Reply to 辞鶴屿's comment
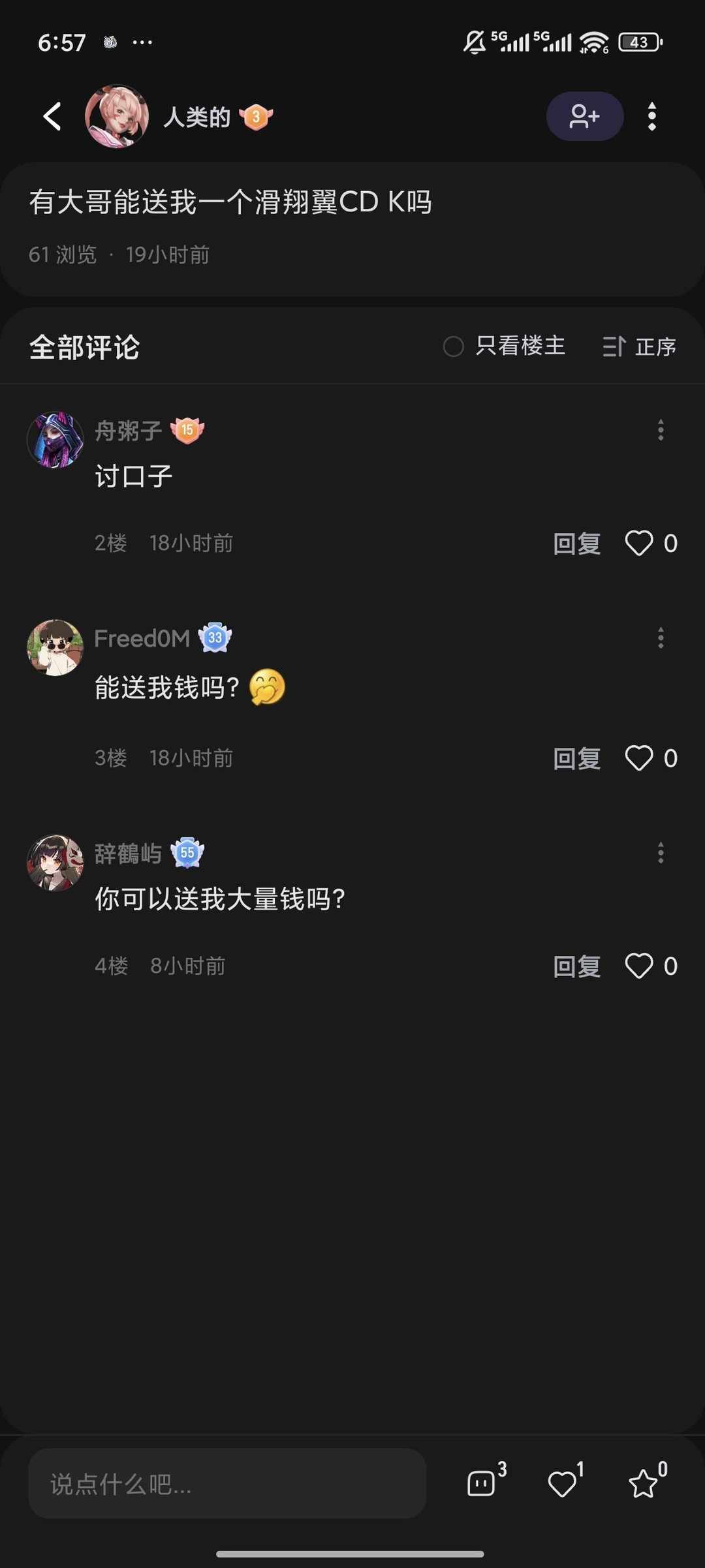This screenshot has width=705, height=1568. 576,966
